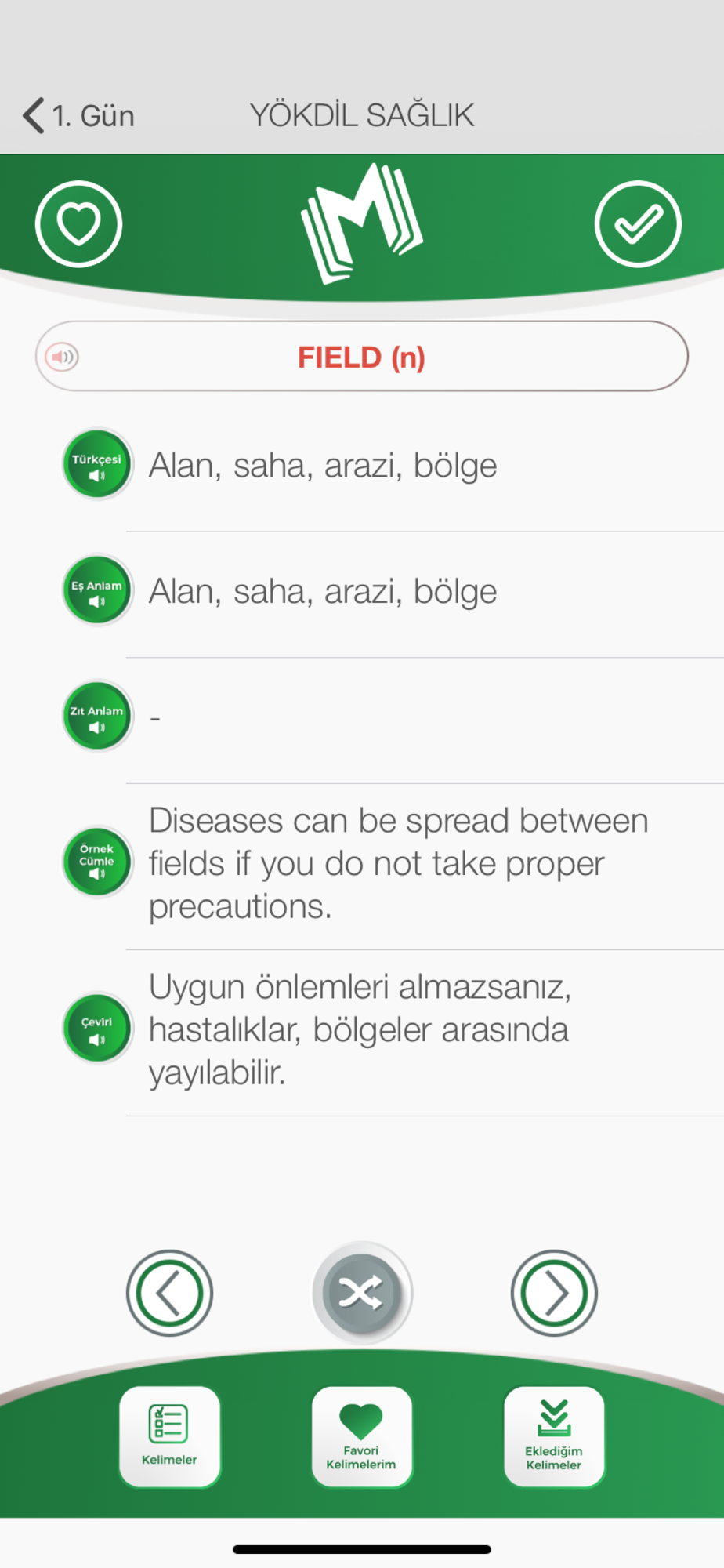Add FIELD to favorites with heart icon
This screenshot has width=724, height=1568.
[x=78, y=224]
